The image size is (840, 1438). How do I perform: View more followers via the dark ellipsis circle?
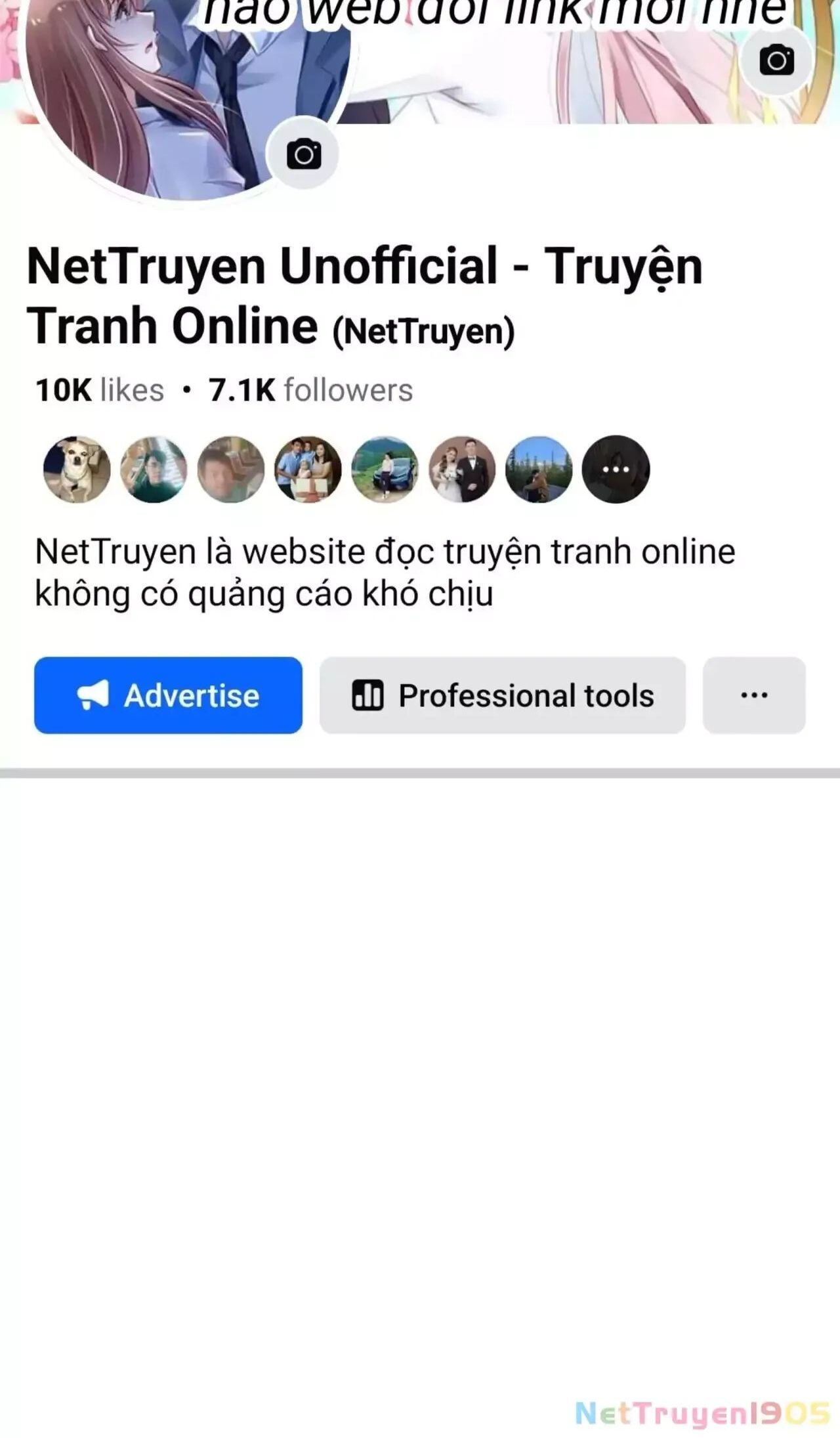(616, 469)
